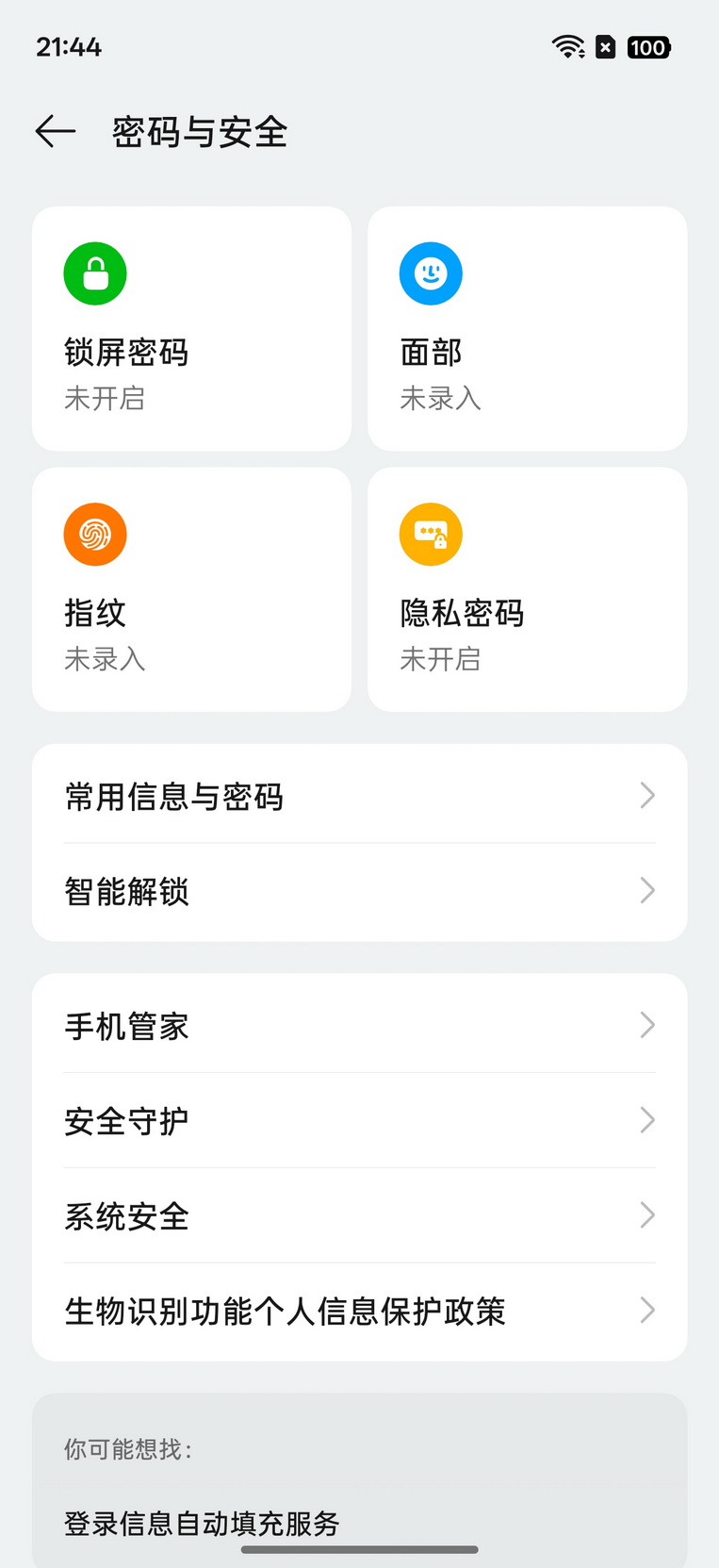Go back from 密码与安全
This screenshot has height=1568, width=719.
pyautogui.click(x=55, y=132)
